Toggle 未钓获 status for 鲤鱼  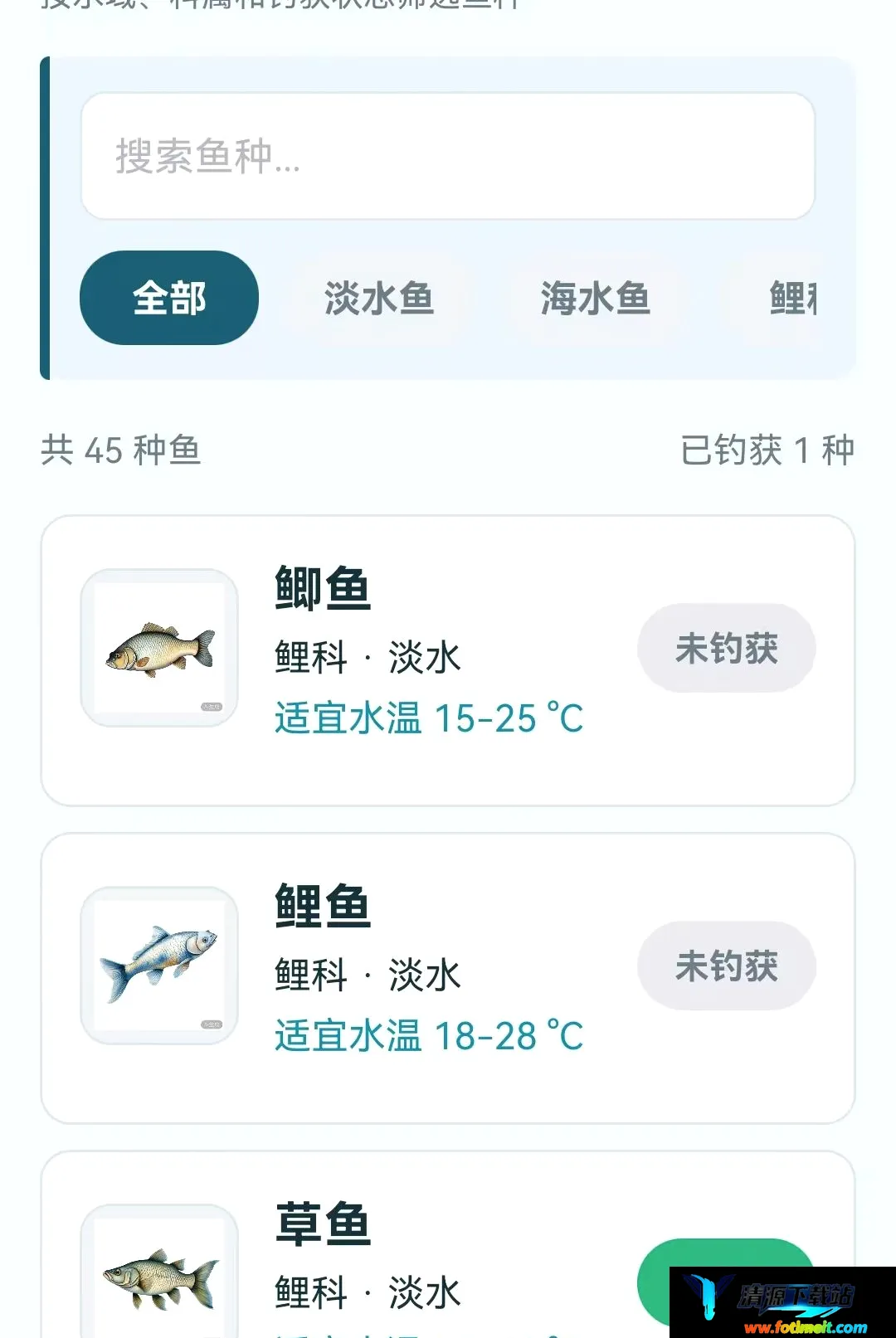point(727,966)
